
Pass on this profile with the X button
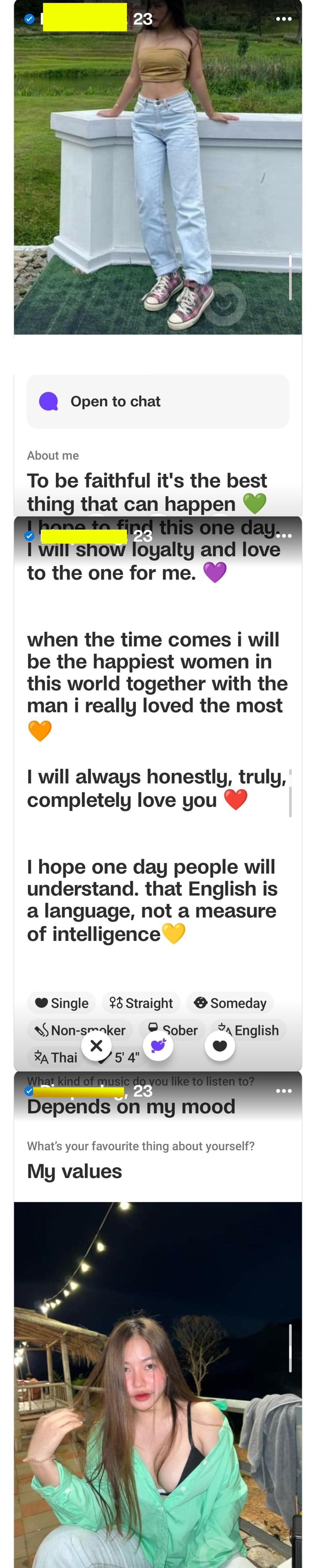(x=96, y=1046)
